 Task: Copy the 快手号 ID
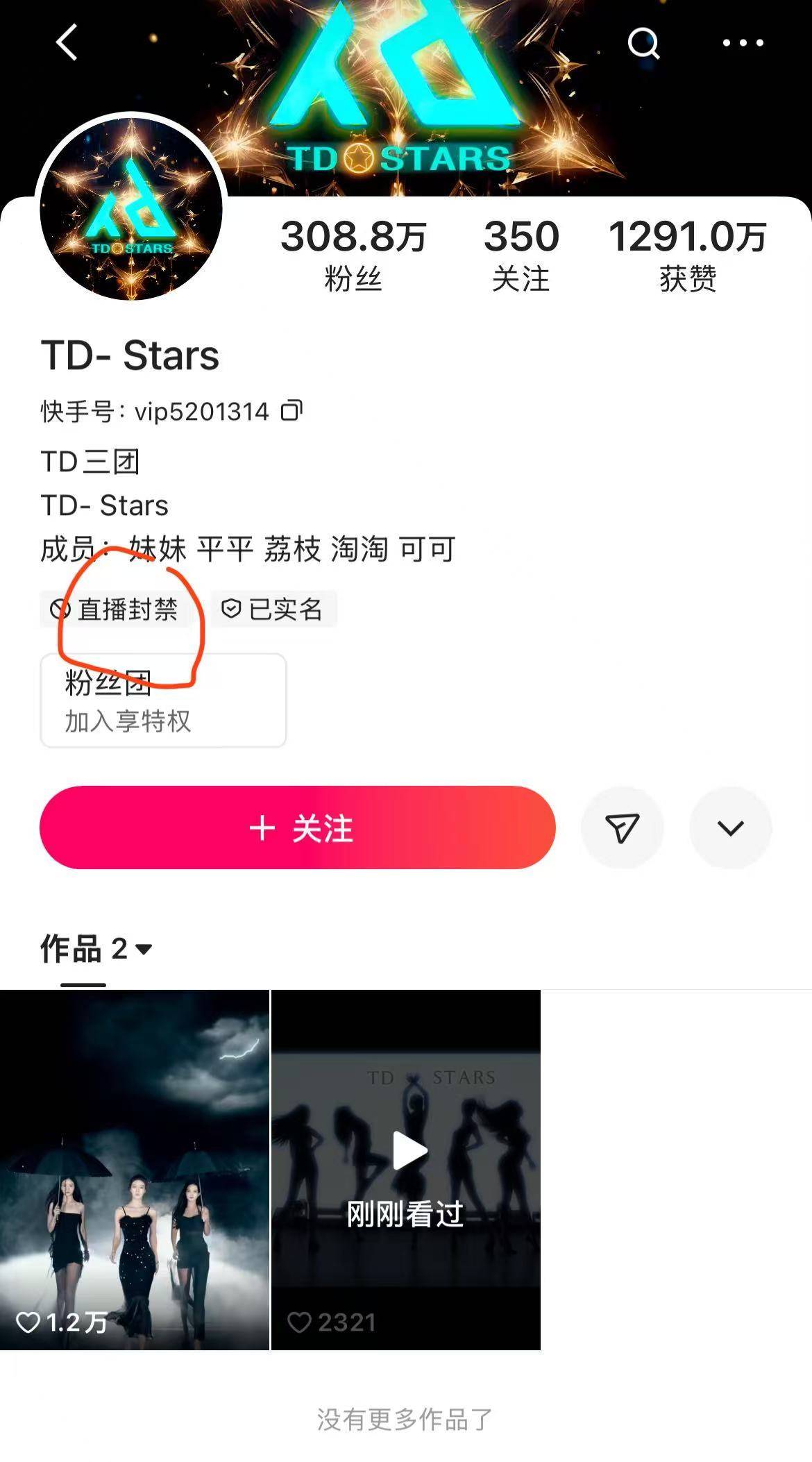tap(291, 411)
